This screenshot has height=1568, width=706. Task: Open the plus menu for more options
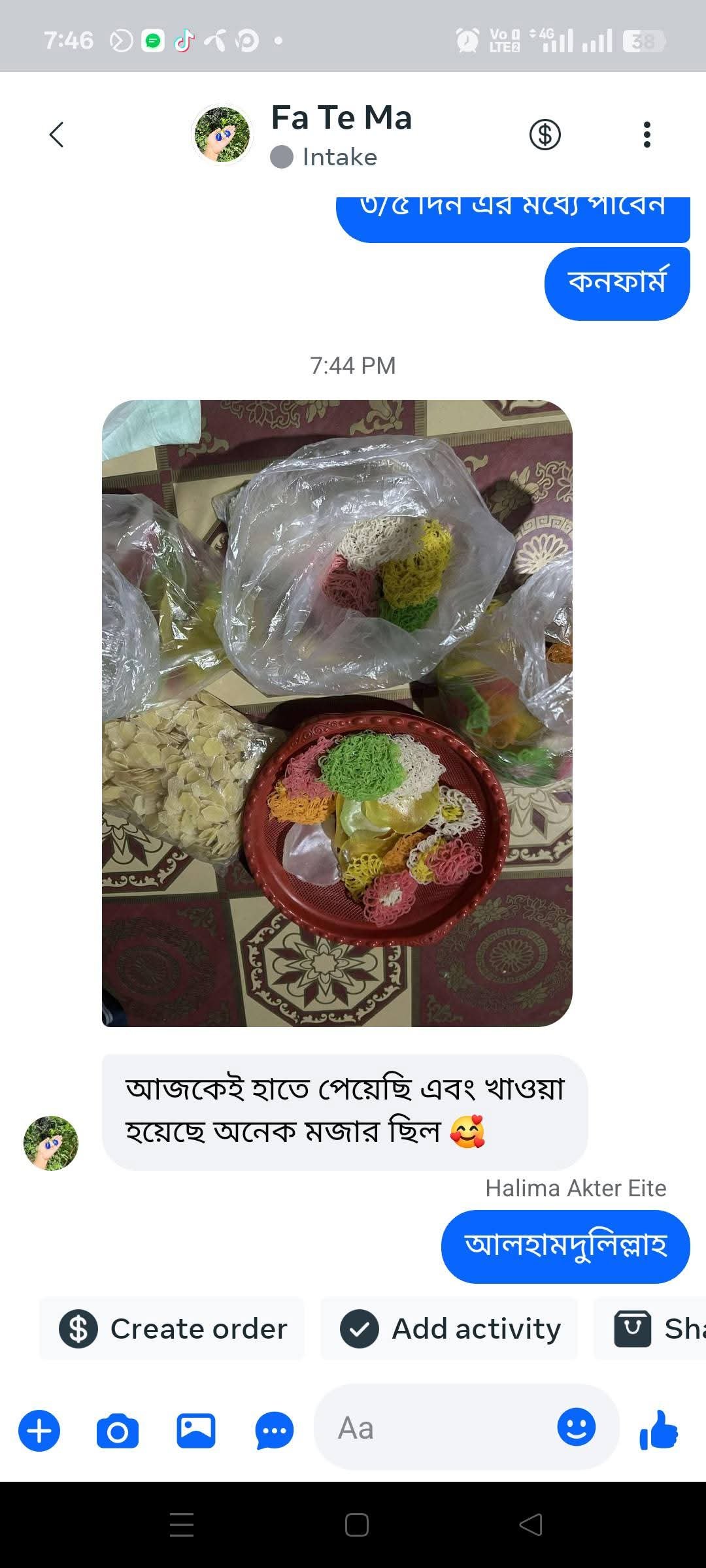click(39, 1430)
